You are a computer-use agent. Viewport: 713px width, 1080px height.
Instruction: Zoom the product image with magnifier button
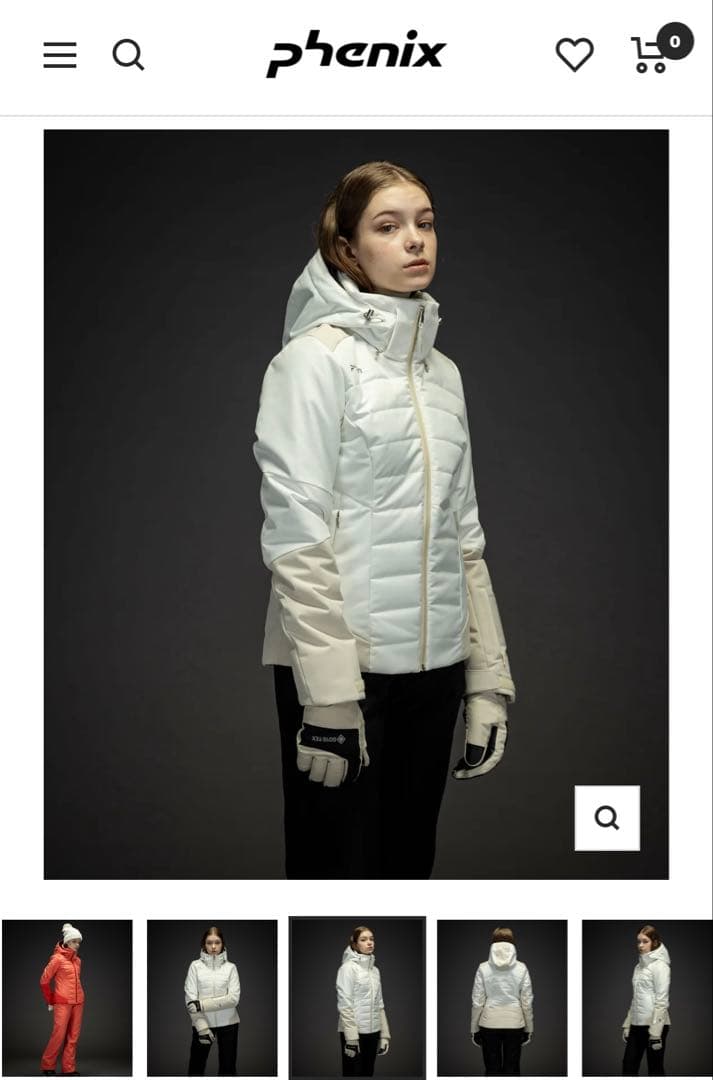(607, 818)
